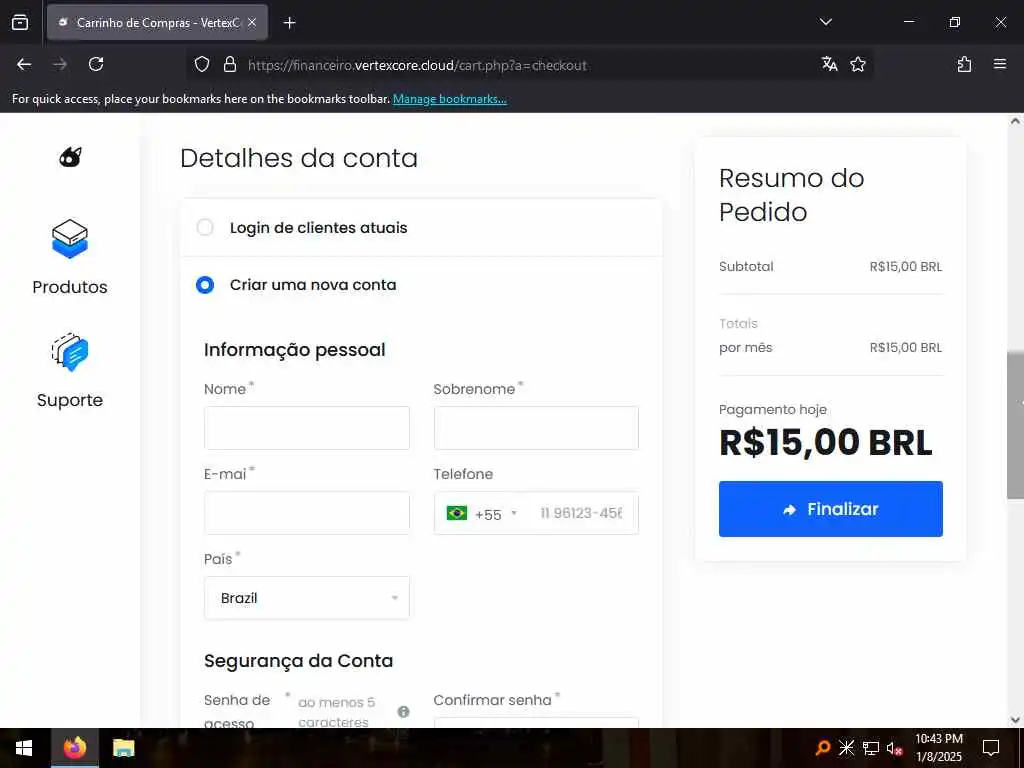Select Criar uma nova conta option
Viewport: 1024px width, 768px height.
point(205,285)
